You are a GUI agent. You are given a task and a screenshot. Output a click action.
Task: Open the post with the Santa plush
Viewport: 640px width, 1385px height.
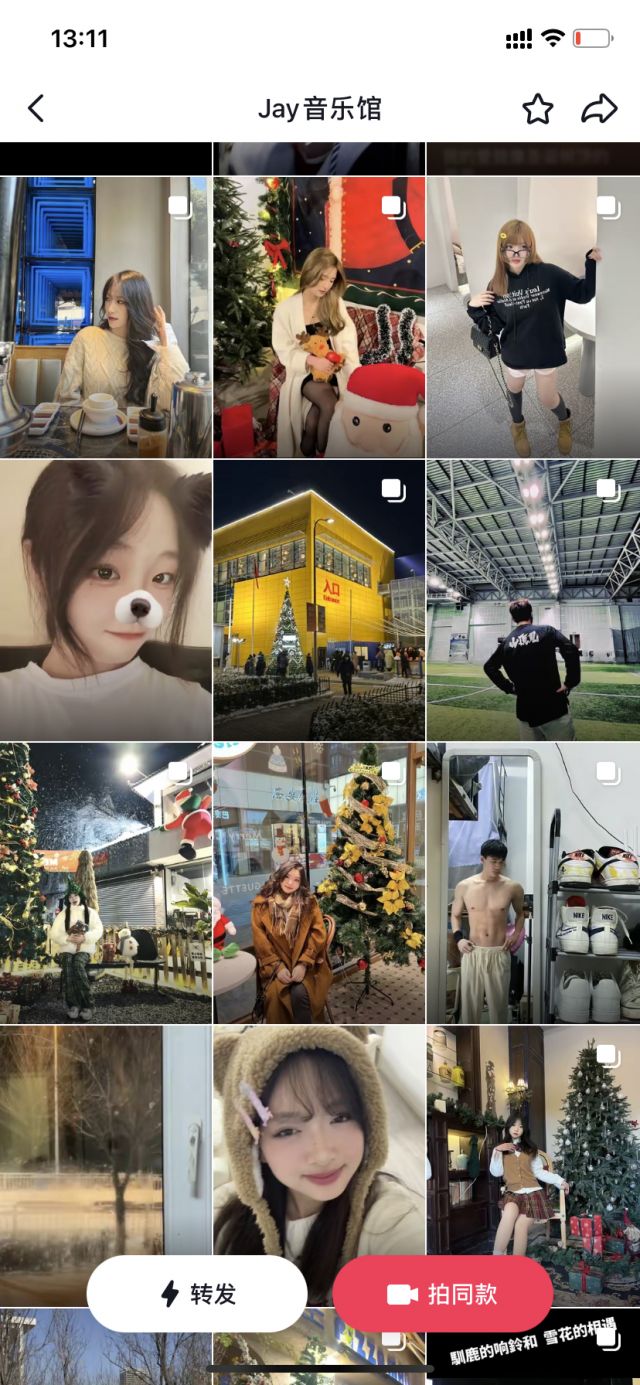click(x=319, y=317)
